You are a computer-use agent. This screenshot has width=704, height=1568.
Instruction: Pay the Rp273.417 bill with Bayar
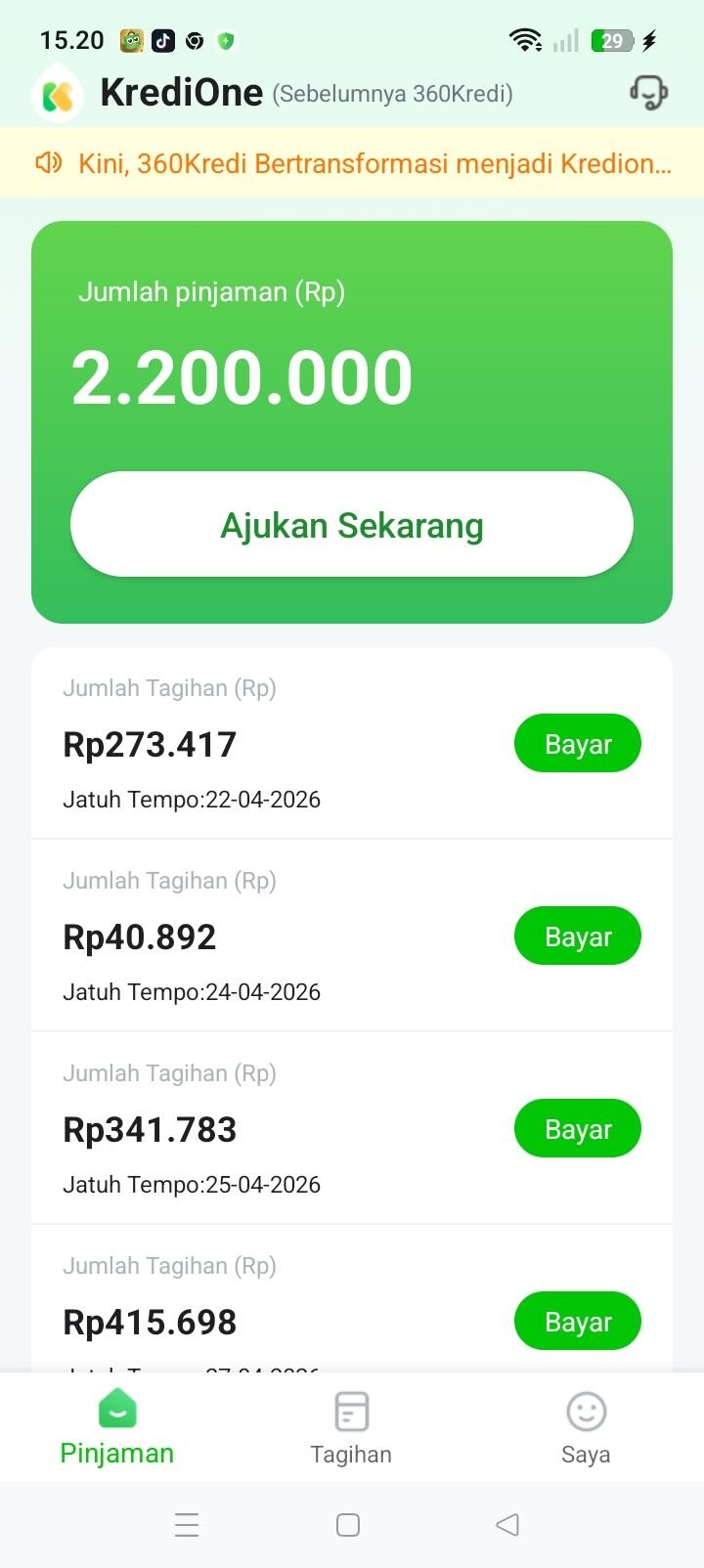[x=577, y=744]
